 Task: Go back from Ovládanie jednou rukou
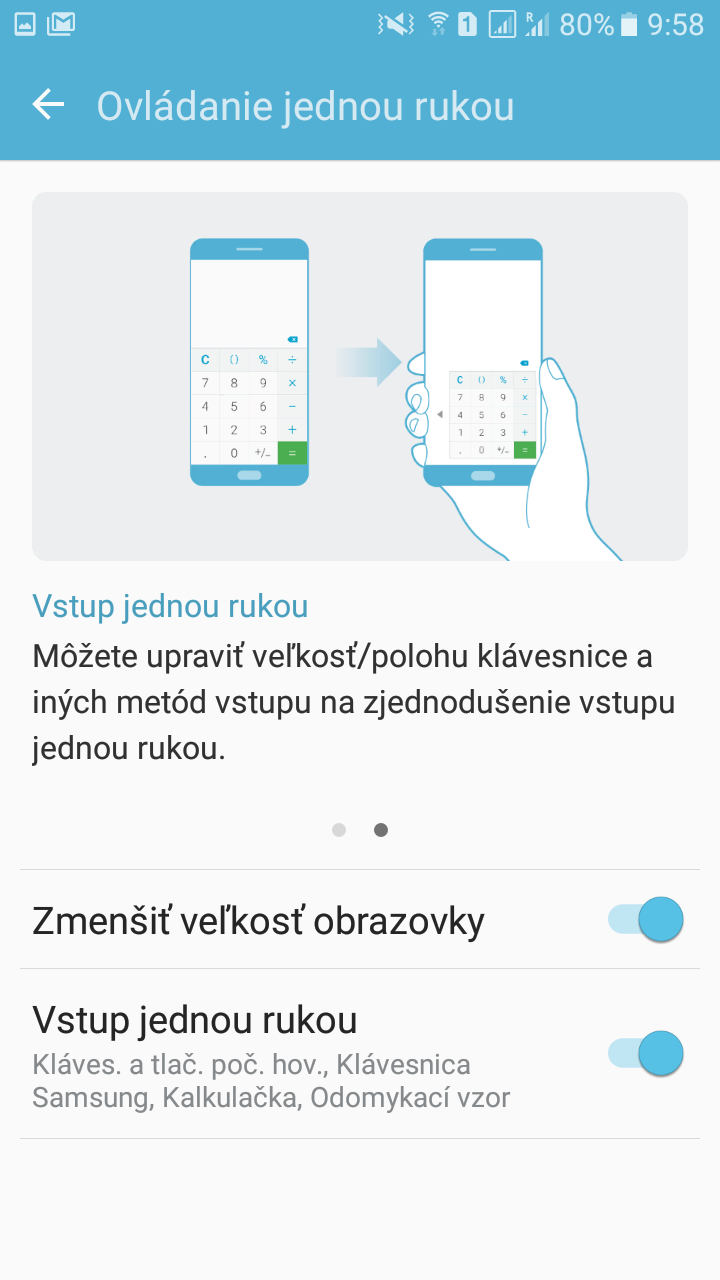[x=48, y=105]
